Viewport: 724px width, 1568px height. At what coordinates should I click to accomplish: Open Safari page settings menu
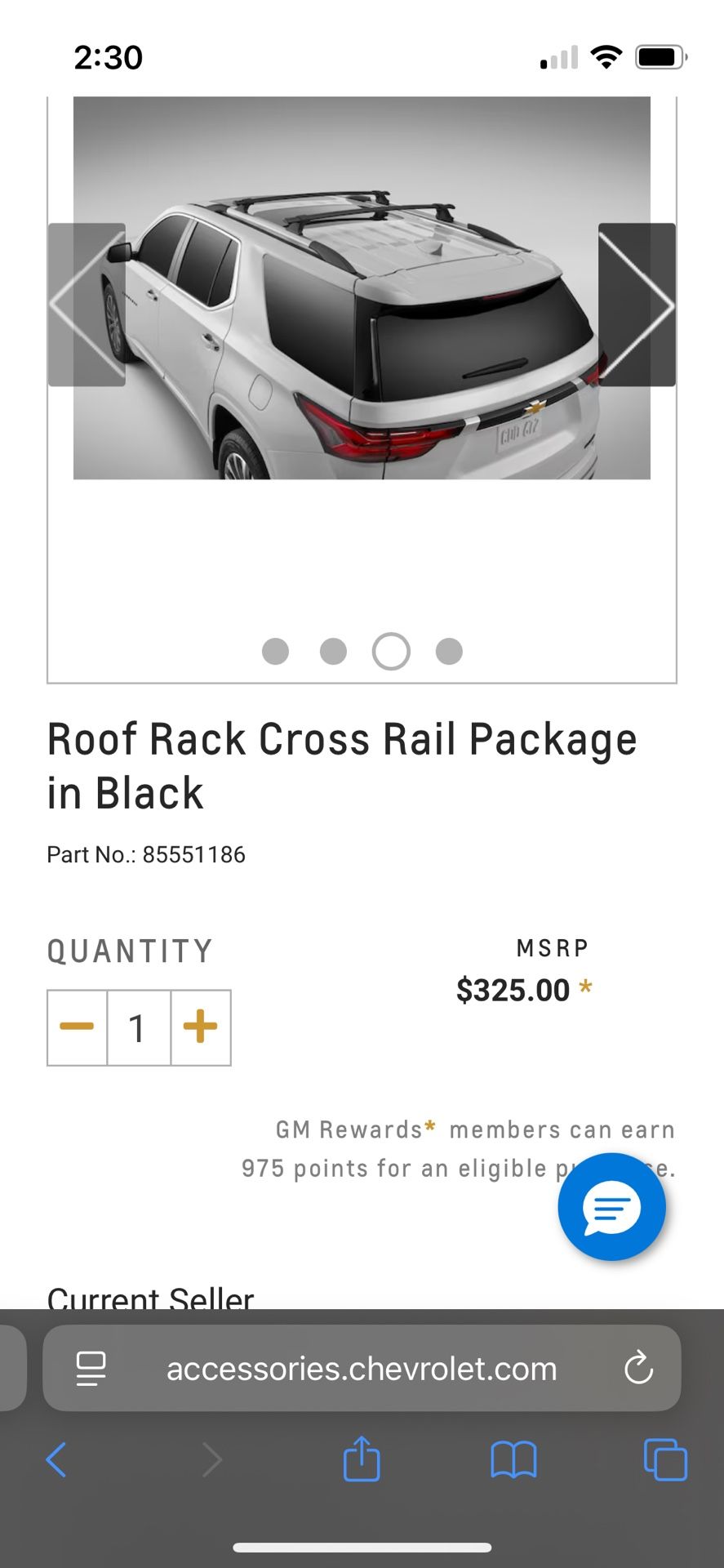pyautogui.click(x=91, y=1368)
